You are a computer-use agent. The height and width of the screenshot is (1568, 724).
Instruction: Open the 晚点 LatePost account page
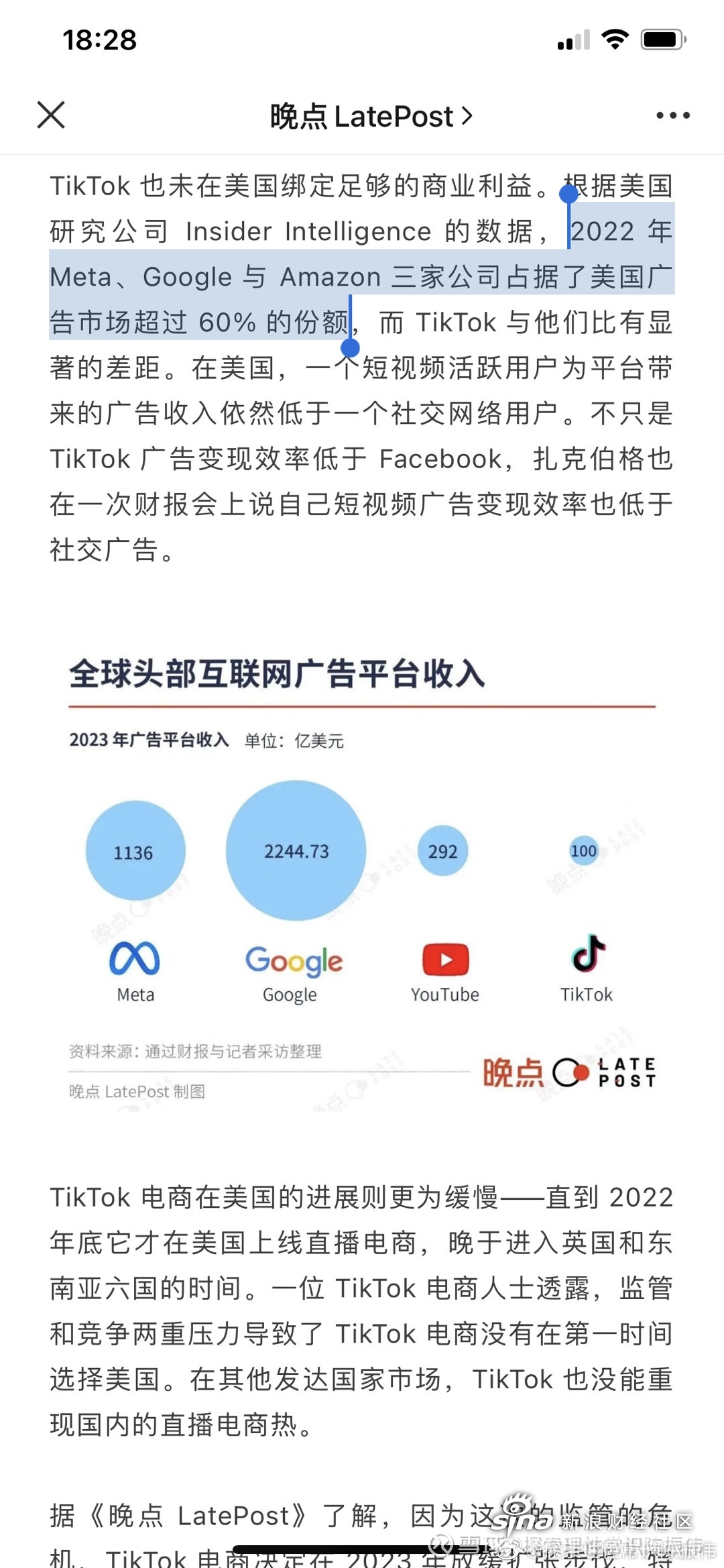pyautogui.click(x=371, y=117)
